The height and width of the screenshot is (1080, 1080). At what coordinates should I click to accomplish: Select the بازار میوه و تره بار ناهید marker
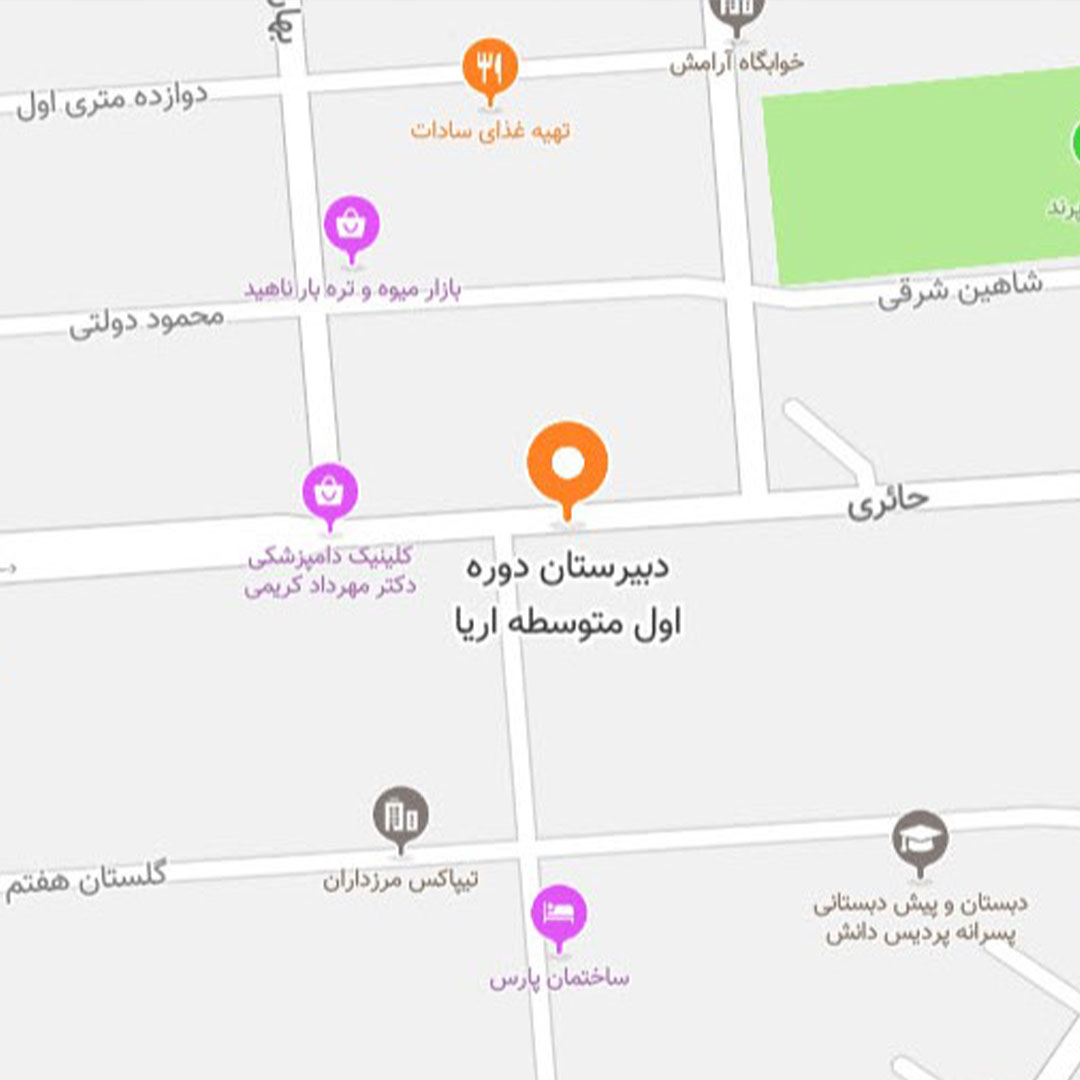351,225
